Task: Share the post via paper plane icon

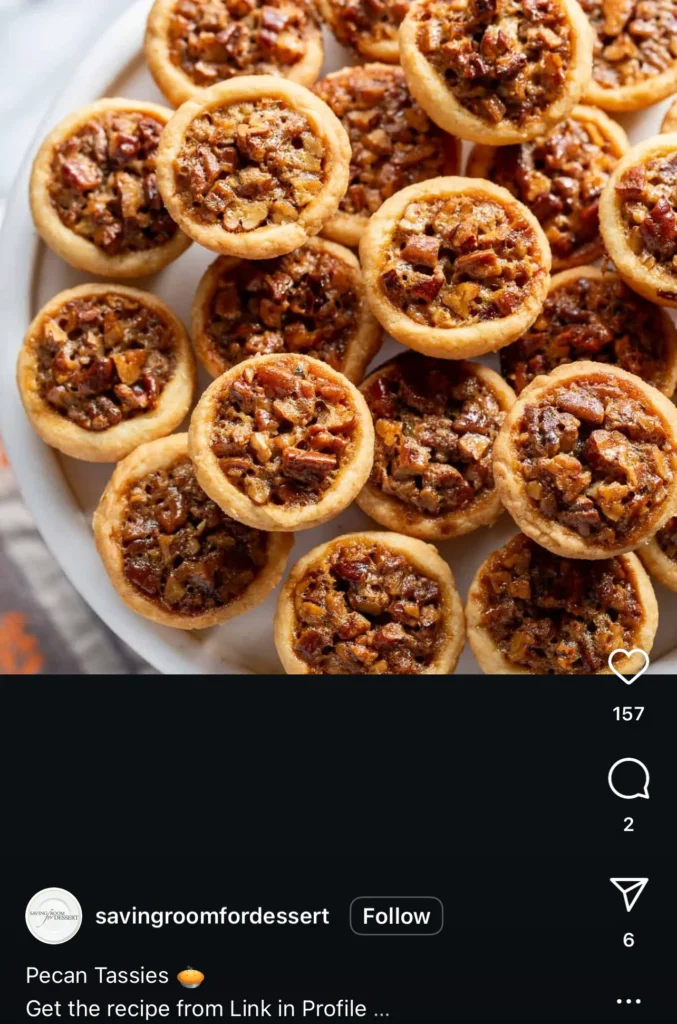Action: click(x=628, y=894)
